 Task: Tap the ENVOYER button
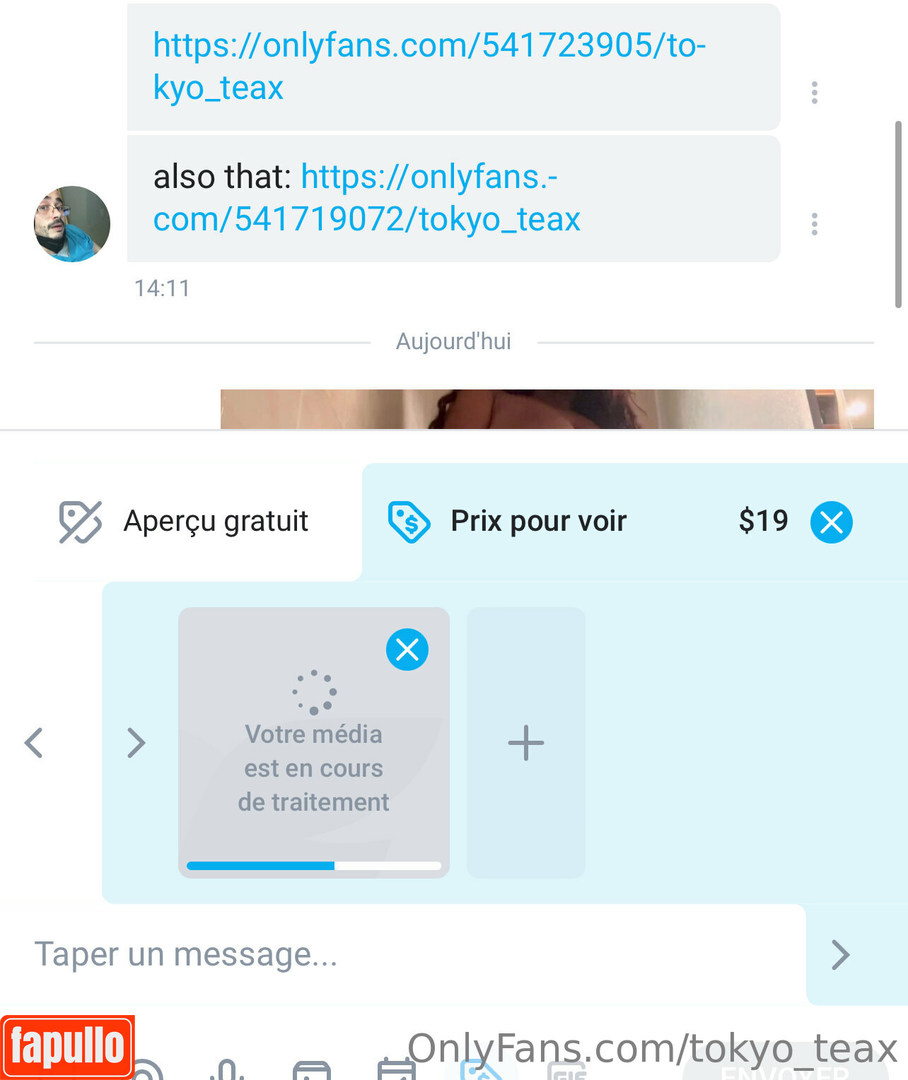click(785, 1072)
